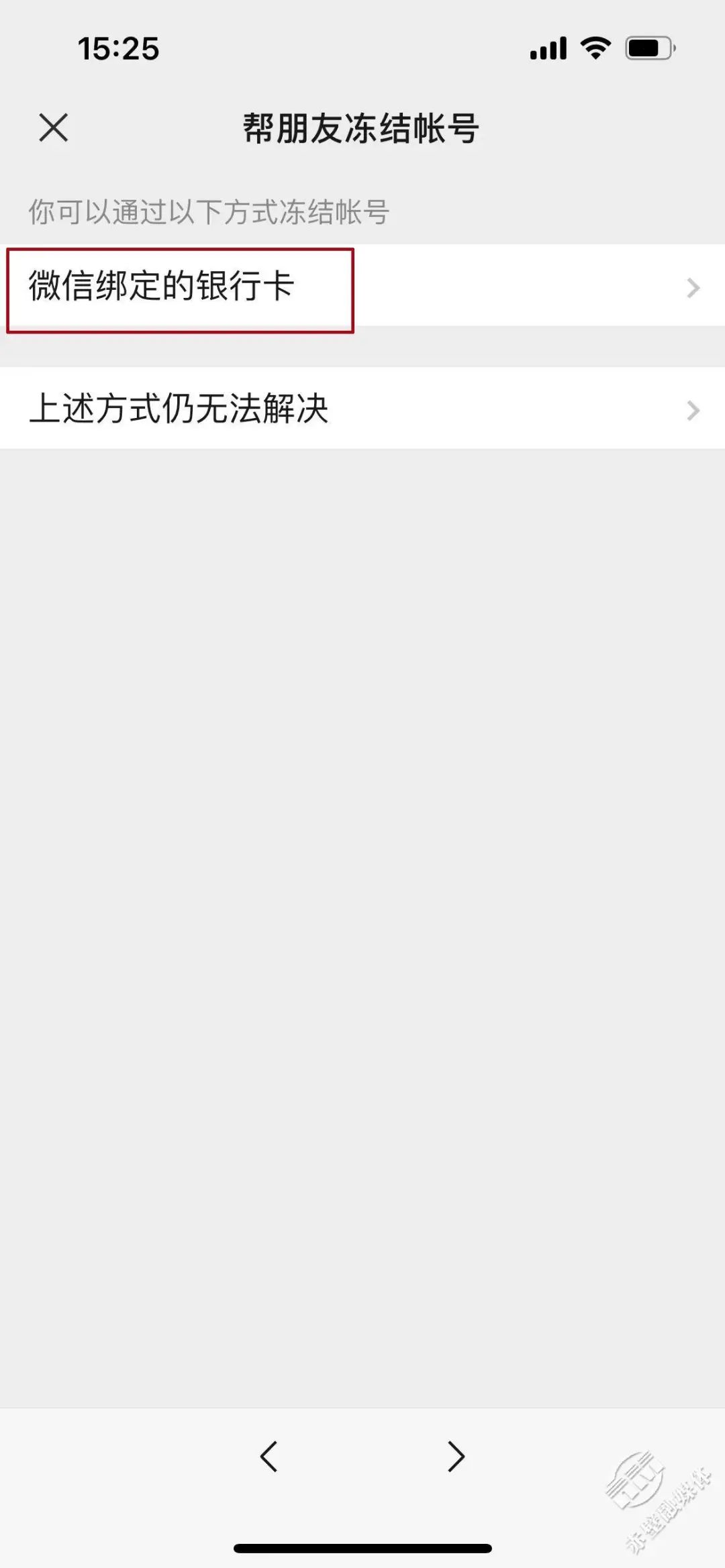Close the 帮朋友冻结帐号 page
725x1568 pixels.
[54, 127]
